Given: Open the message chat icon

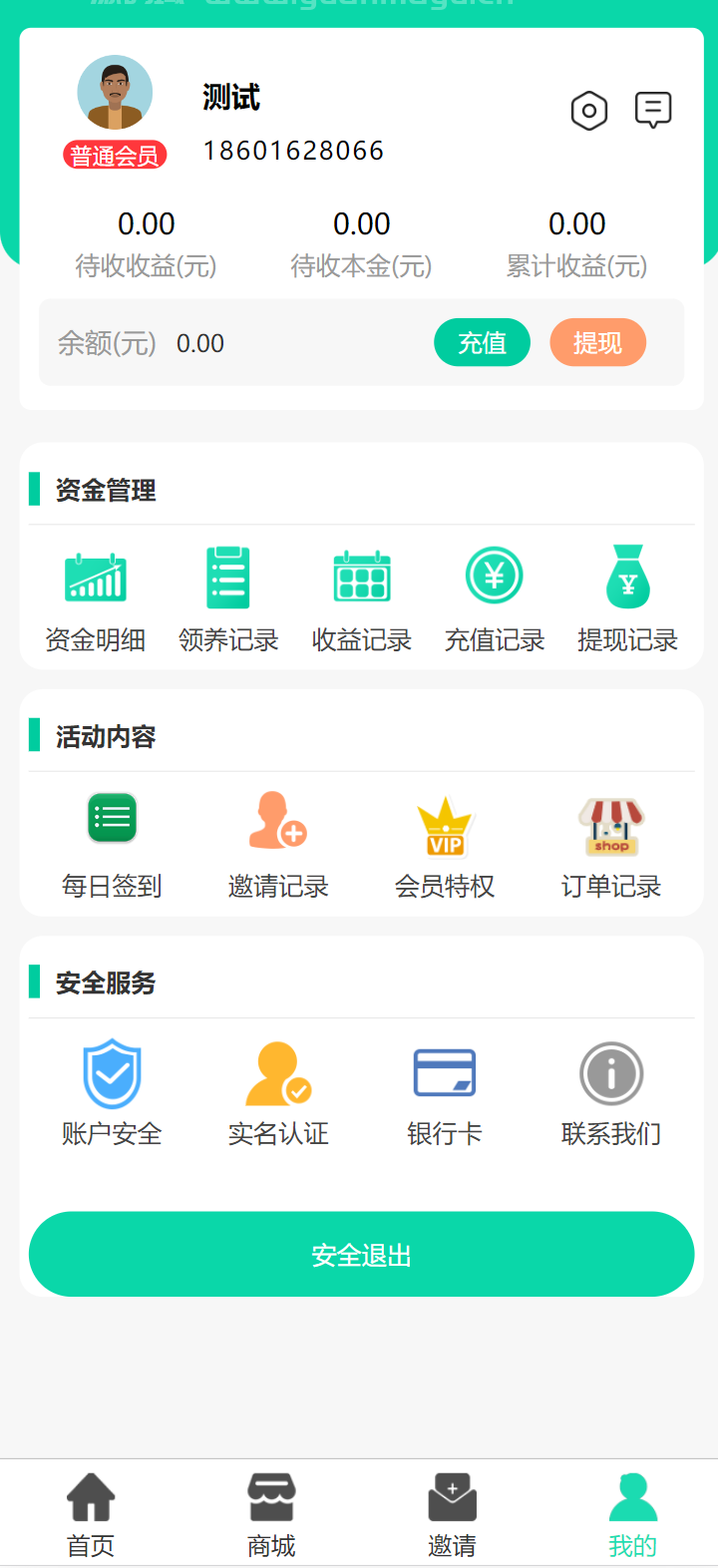Looking at the screenshot, I should [653, 109].
